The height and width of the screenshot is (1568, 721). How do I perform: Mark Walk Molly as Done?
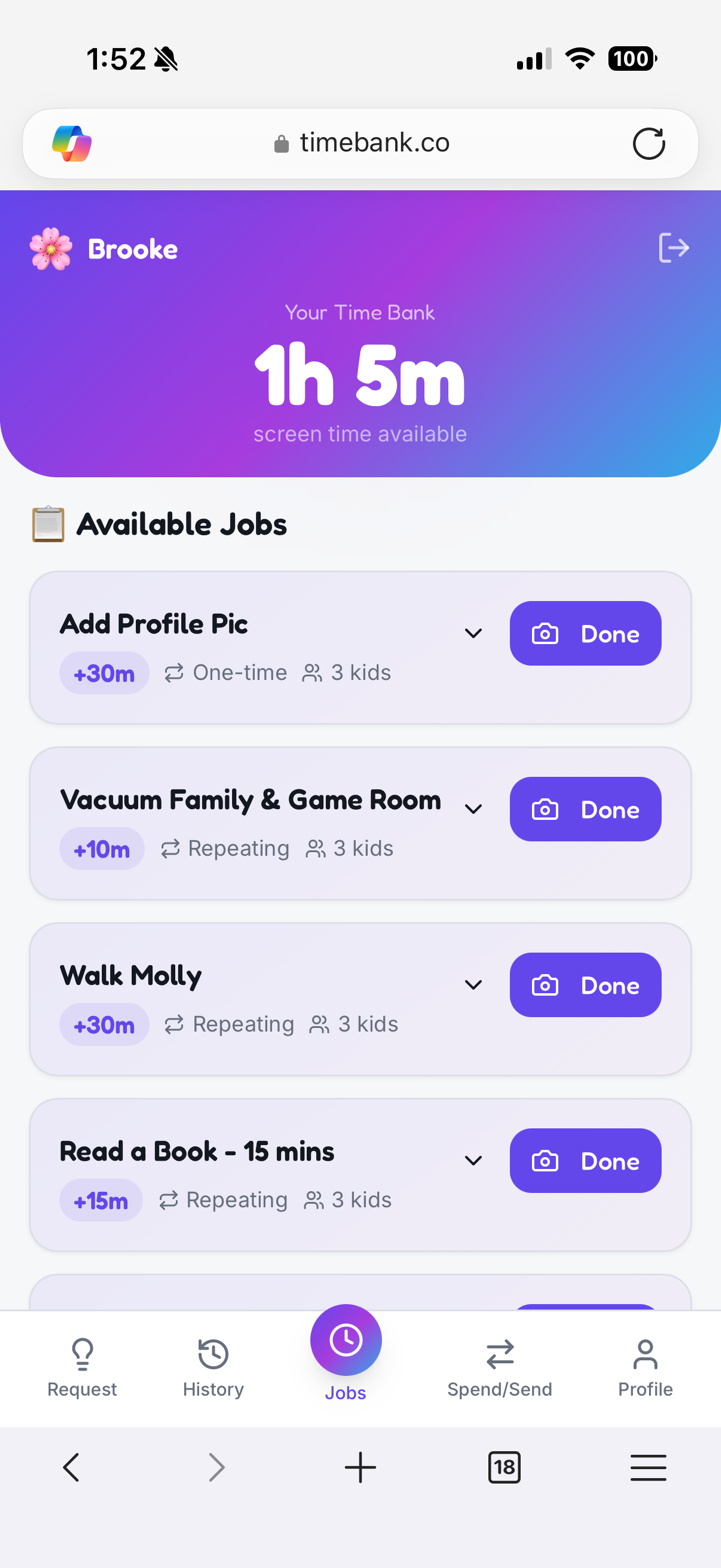[585, 985]
